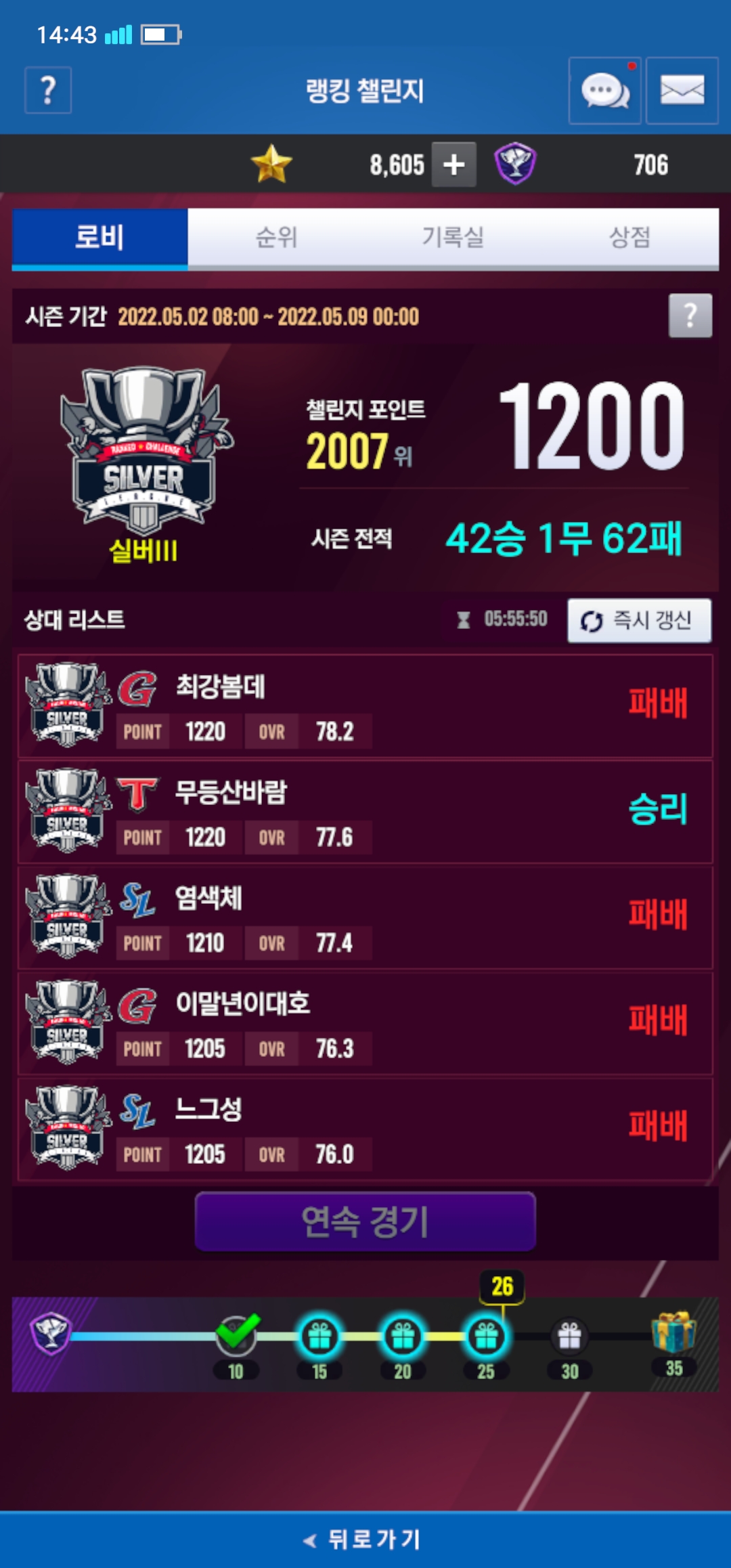Go back with 뒤로가기
This screenshot has width=731, height=1568.
click(x=365, y=1540)
